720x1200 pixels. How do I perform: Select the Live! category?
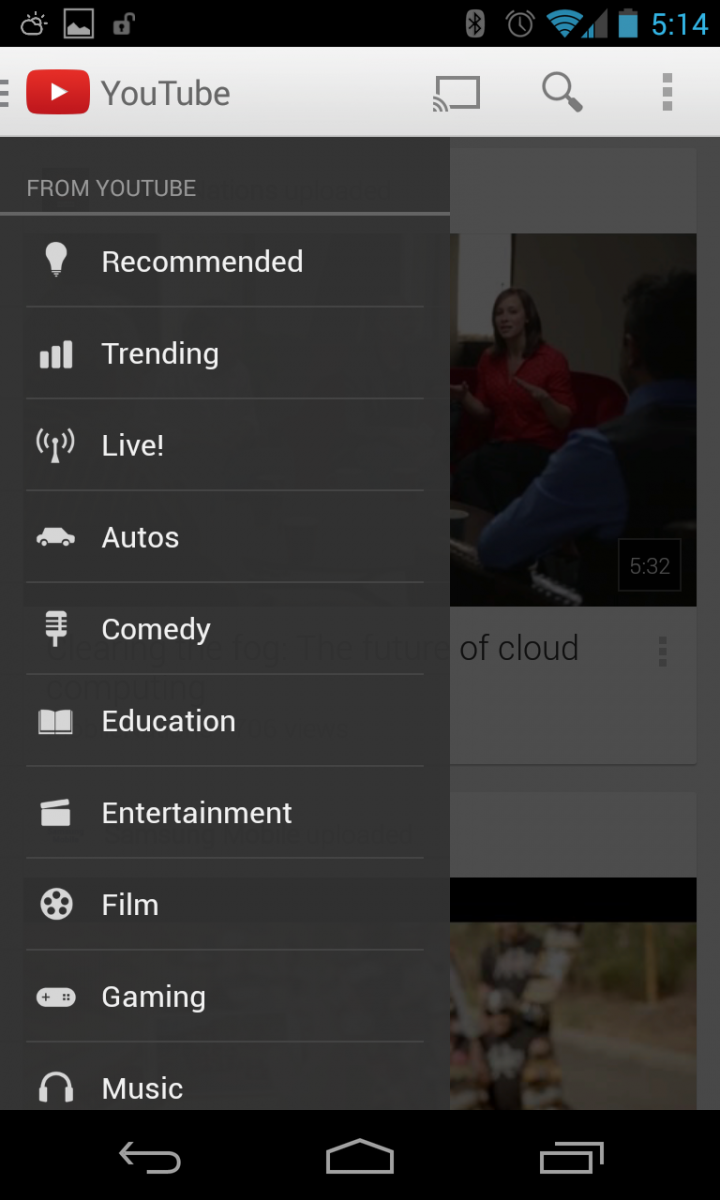click(x=225, y=446)
